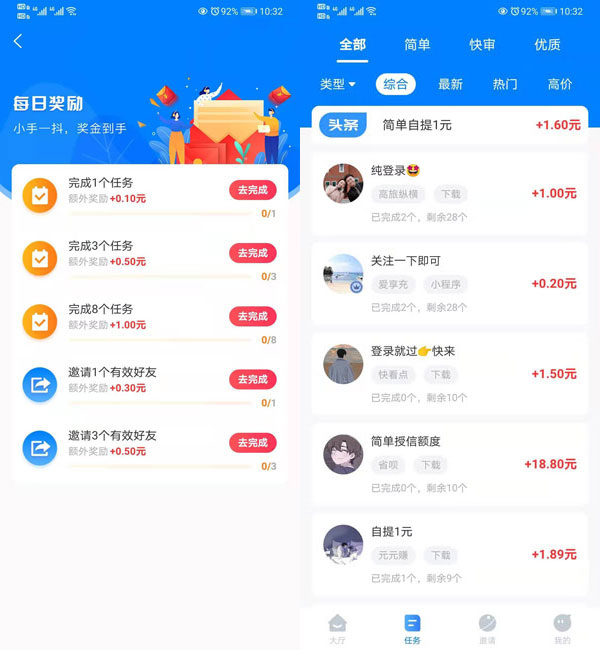Image resolution: width=600 pixels, height=650 pixels.
Task: Switch to the 优质 top tab
Action: pyautogui.click(x=547, y=45)
